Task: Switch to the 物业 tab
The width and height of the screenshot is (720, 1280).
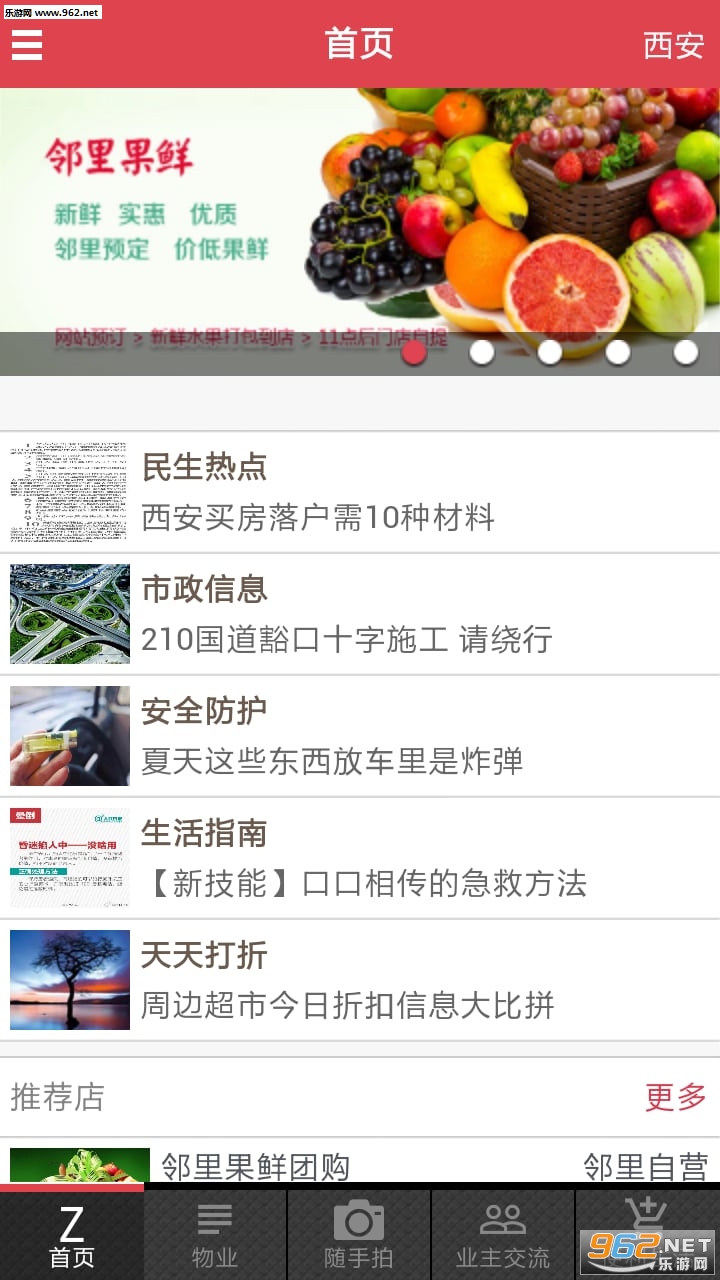Action: pyautogui.click(x=215, y=1234)
